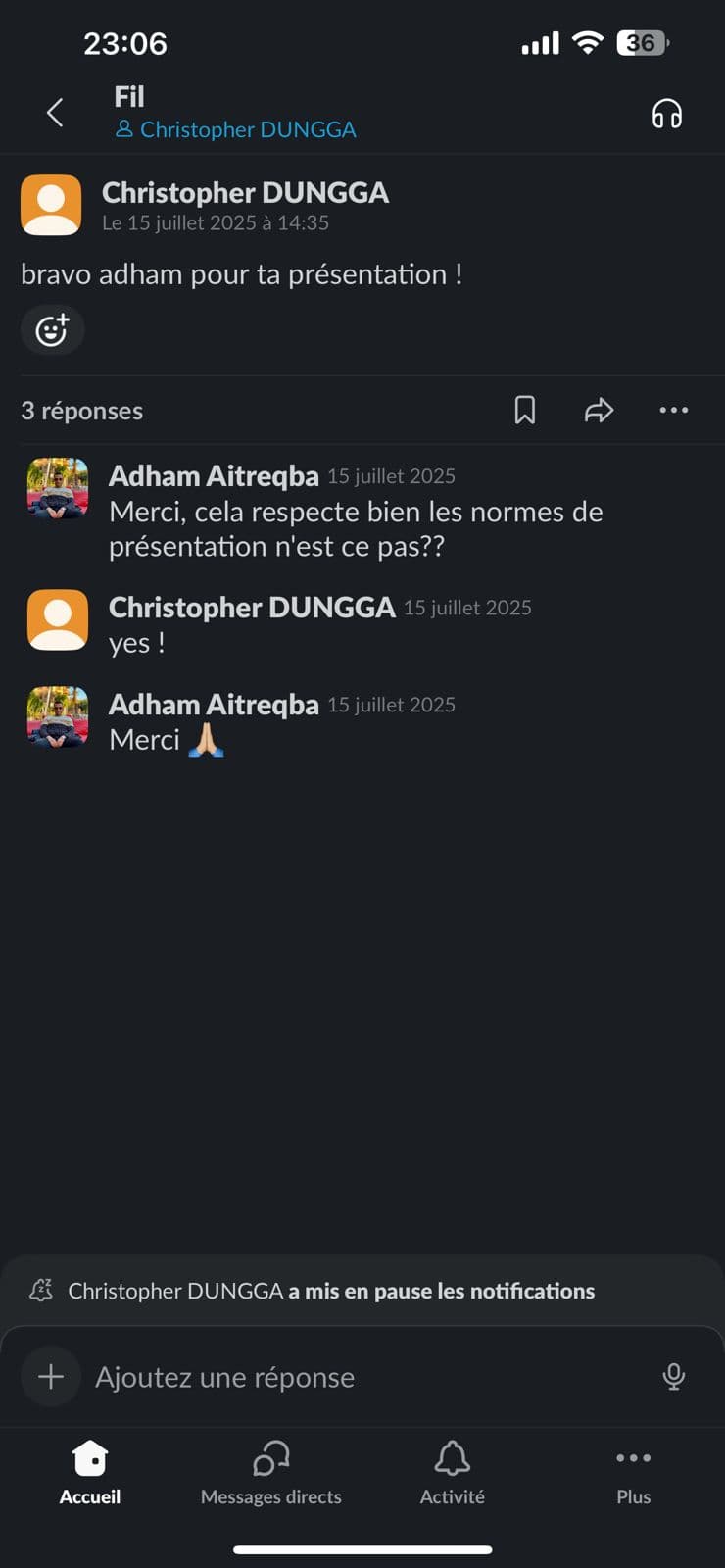725x1568 pixels.
Task: Focus the "Ajoutez une réponse" field
Action: point(362,1377)
